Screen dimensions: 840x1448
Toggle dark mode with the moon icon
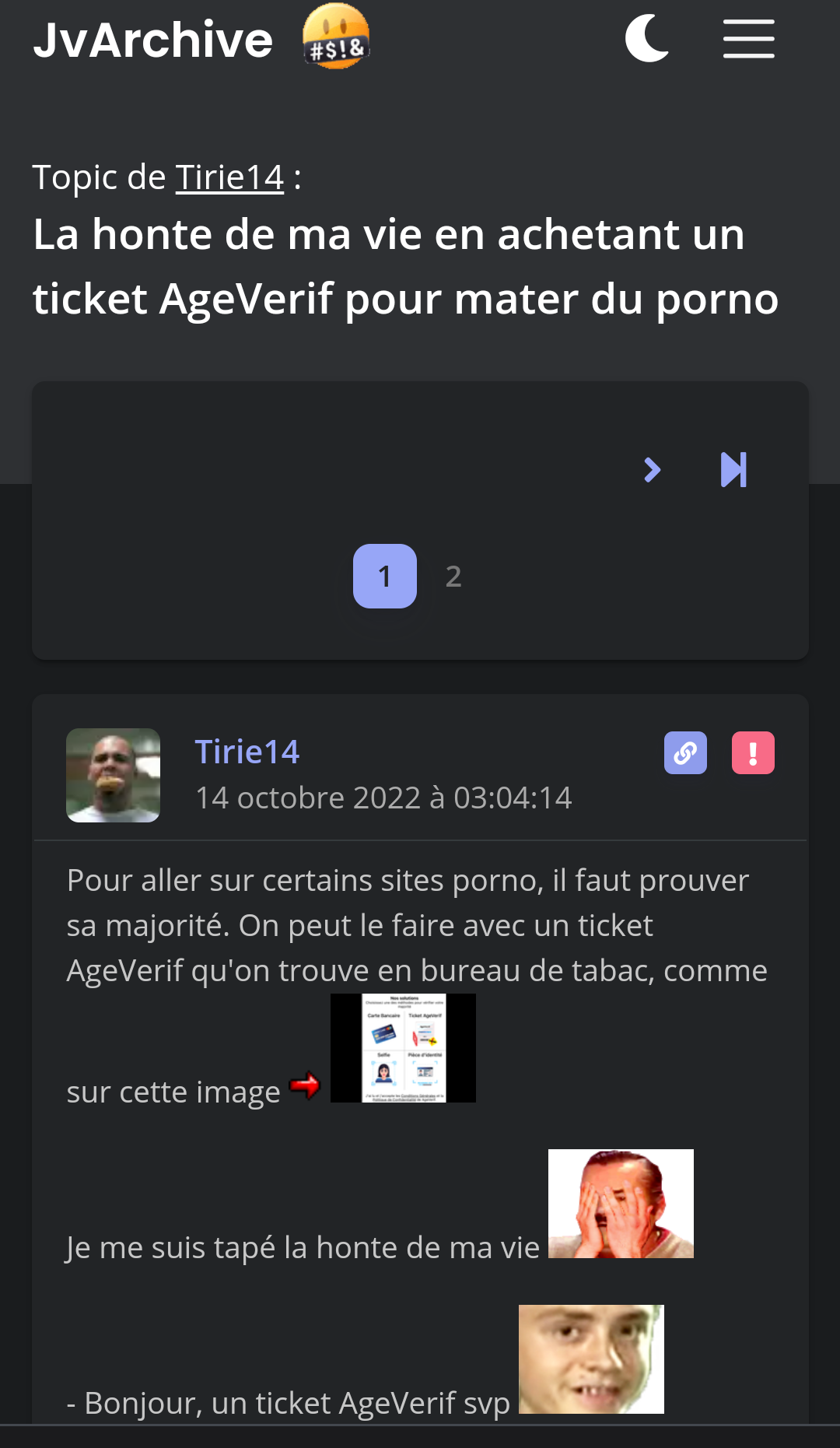pyautogui.click(x=647, y=39)
